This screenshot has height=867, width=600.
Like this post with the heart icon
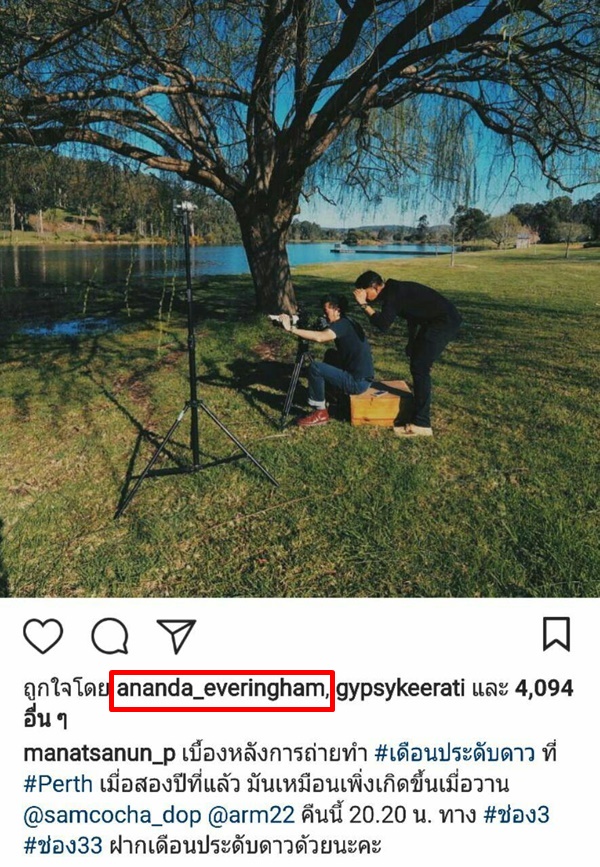pos(43,636)
